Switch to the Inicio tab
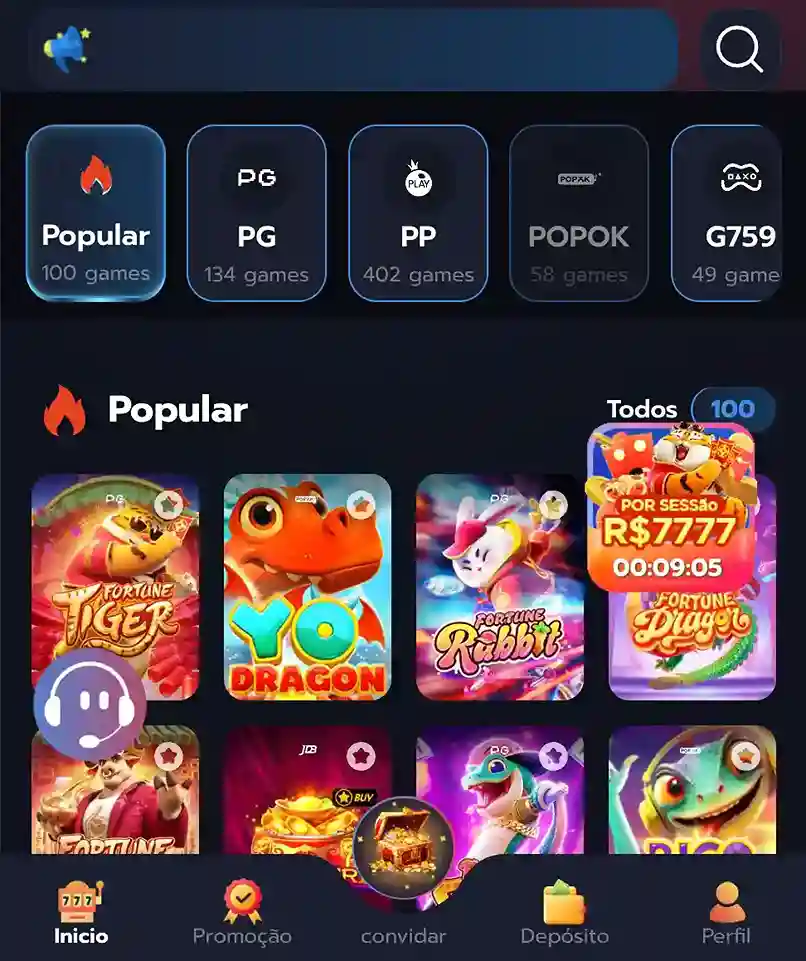Image resolution: width=806 pixels, height=961 pixels. (81, 914)
